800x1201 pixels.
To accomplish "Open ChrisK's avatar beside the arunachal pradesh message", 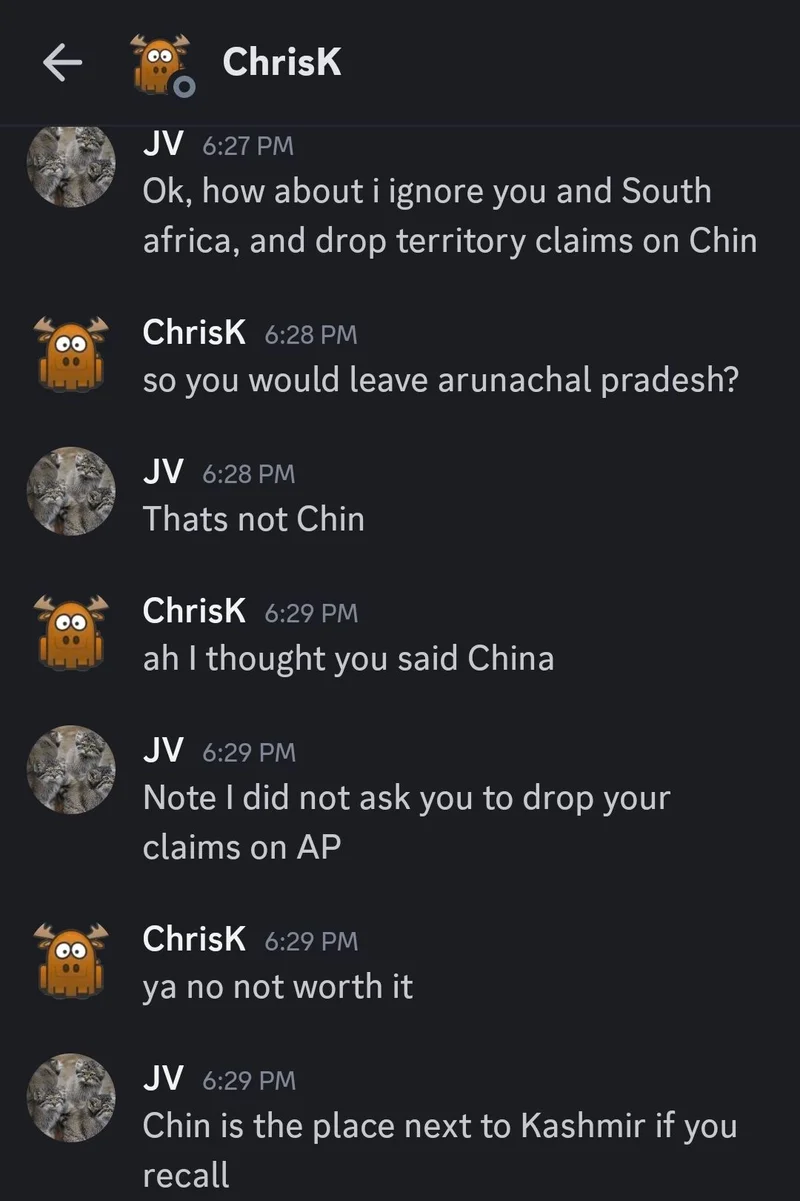I will pyautogui.click(x=70, y=353).
